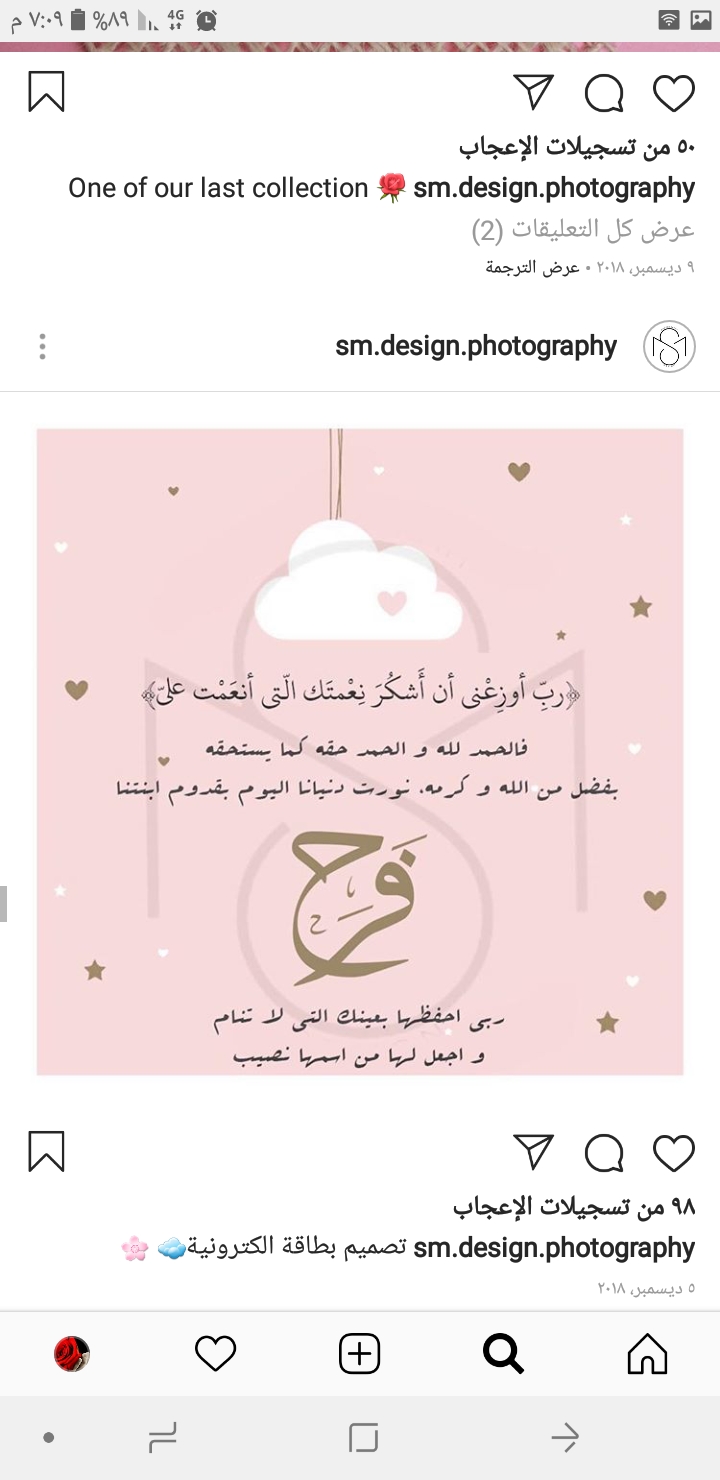Screen dimensions: 720x1480
Task: Tap عرض الترجمة to see translation
Action: pyautogui.click(x=533, y=268)
